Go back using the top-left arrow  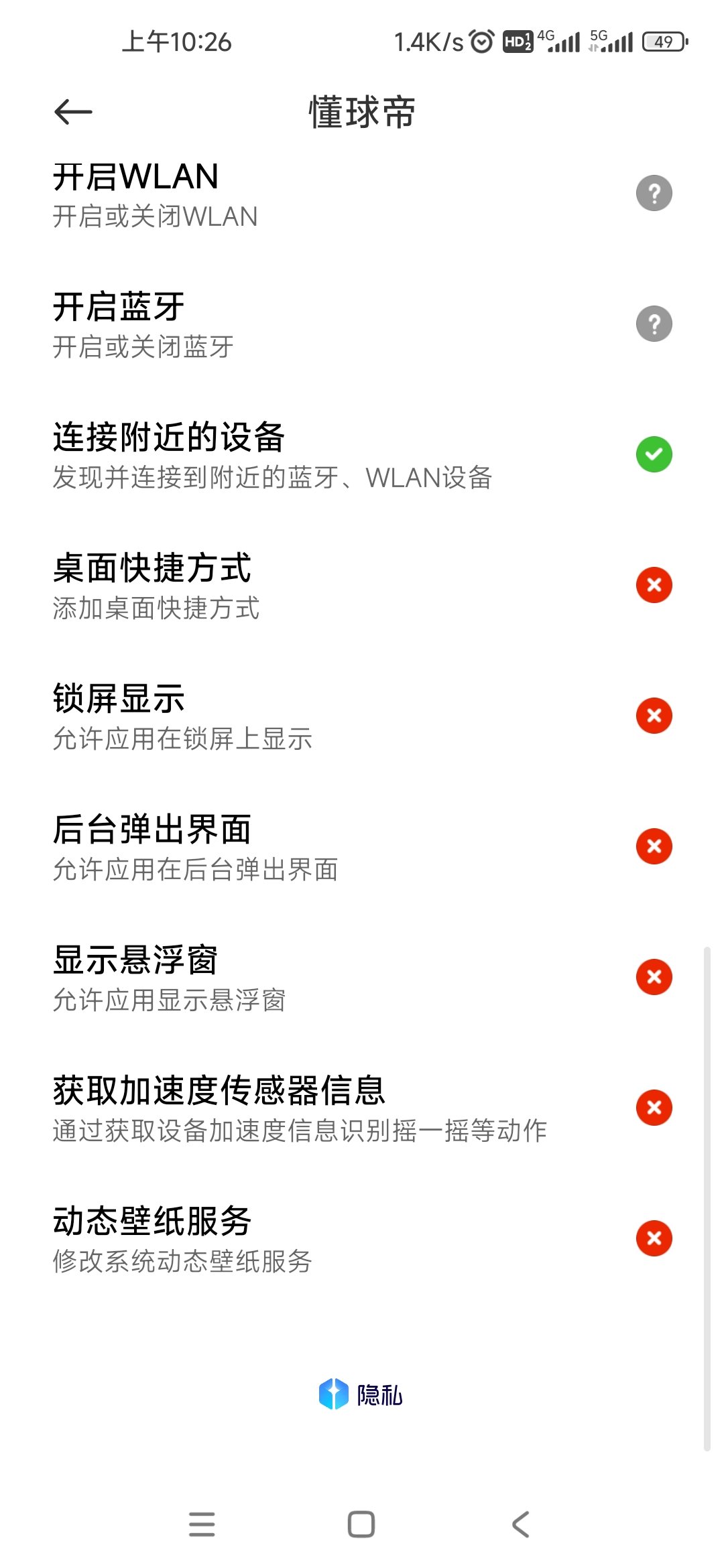point(73,112)
